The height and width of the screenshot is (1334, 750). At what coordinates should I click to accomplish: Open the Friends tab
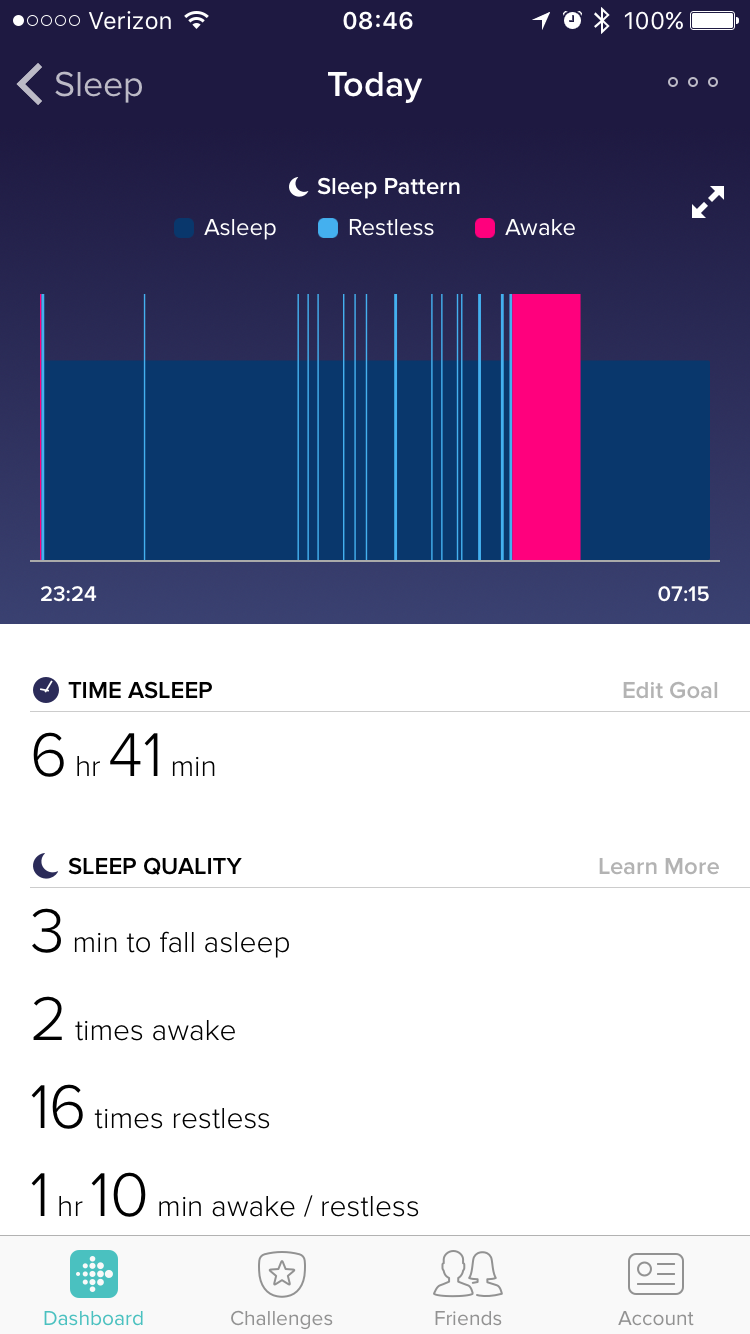click(x=468, y=1288)
